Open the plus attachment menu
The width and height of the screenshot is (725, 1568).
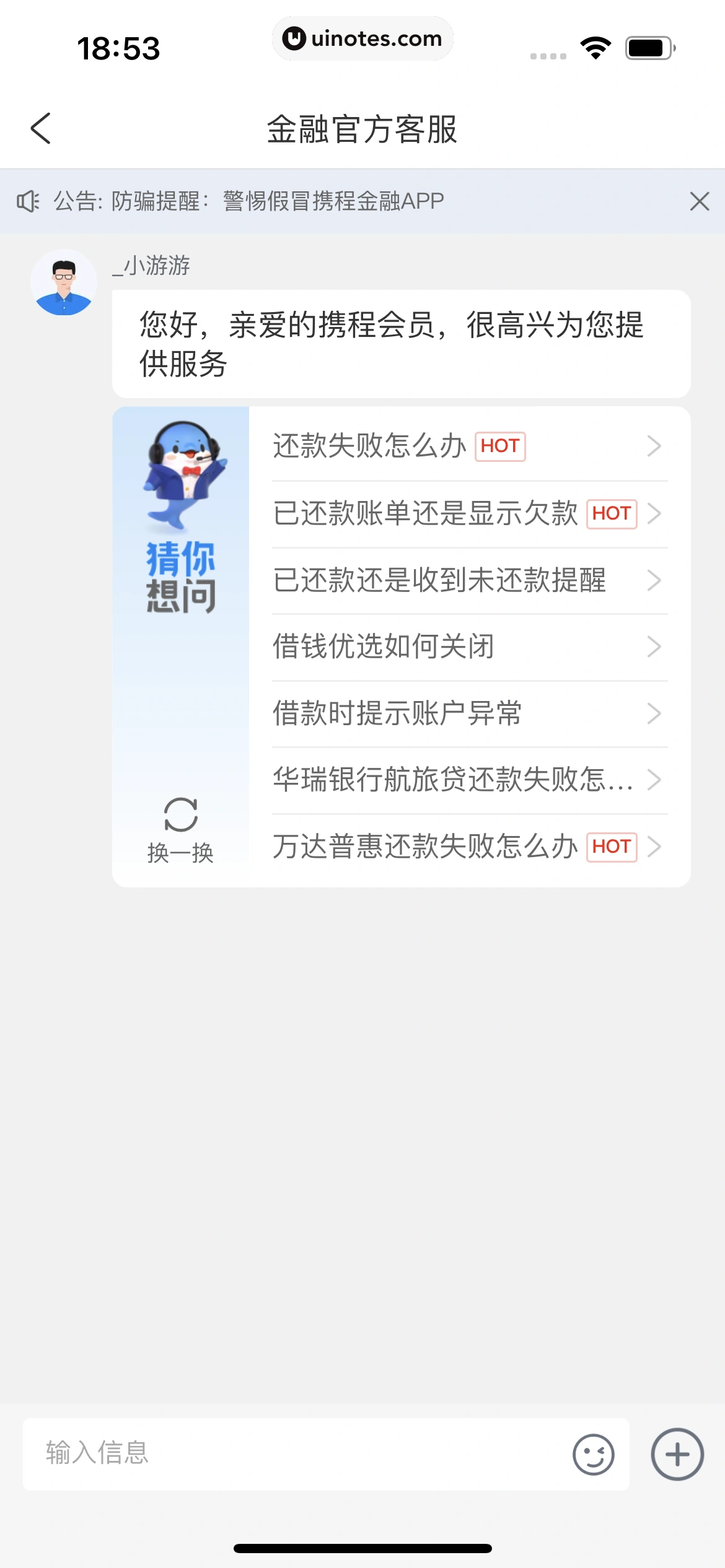[677, 1454]
